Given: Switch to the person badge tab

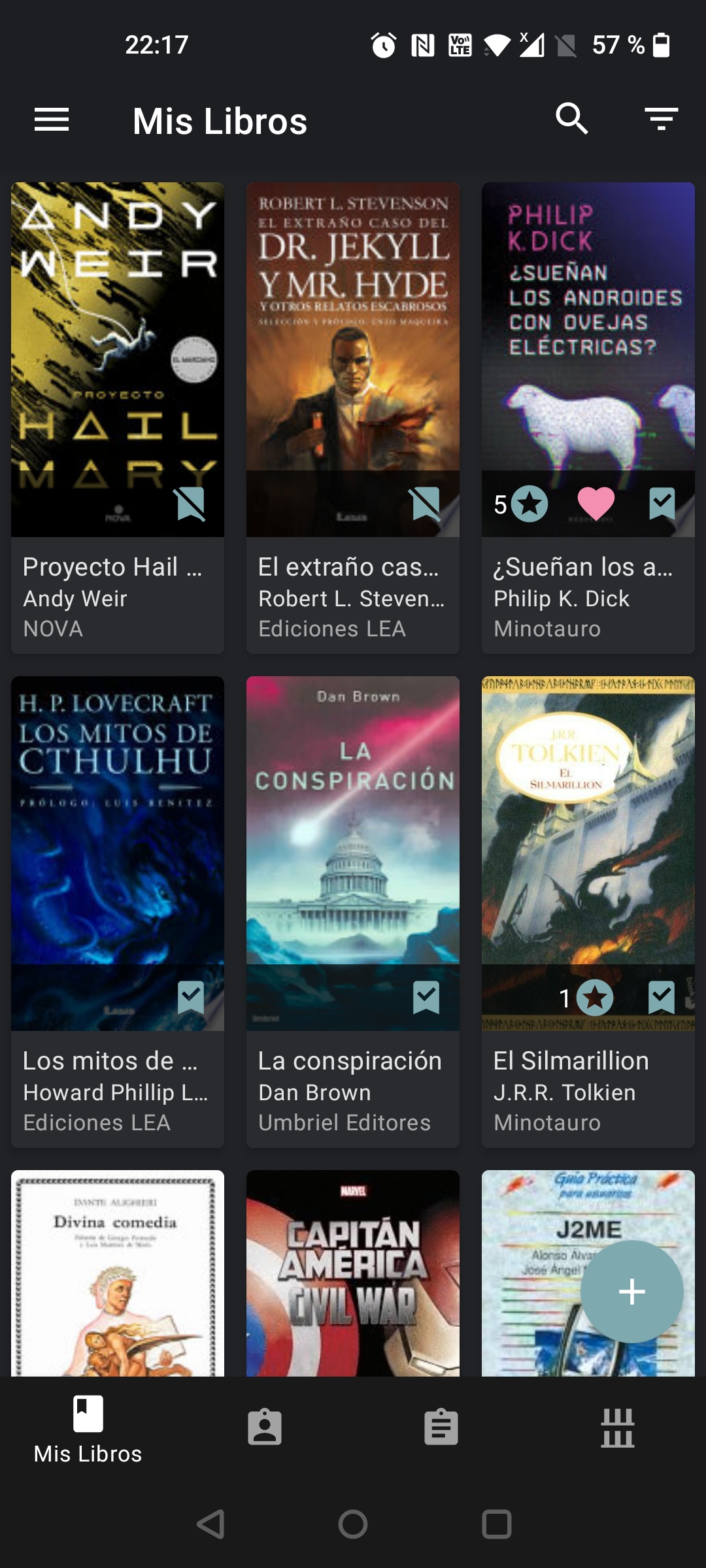Looking at the screenshot, I should (265, 1428).
